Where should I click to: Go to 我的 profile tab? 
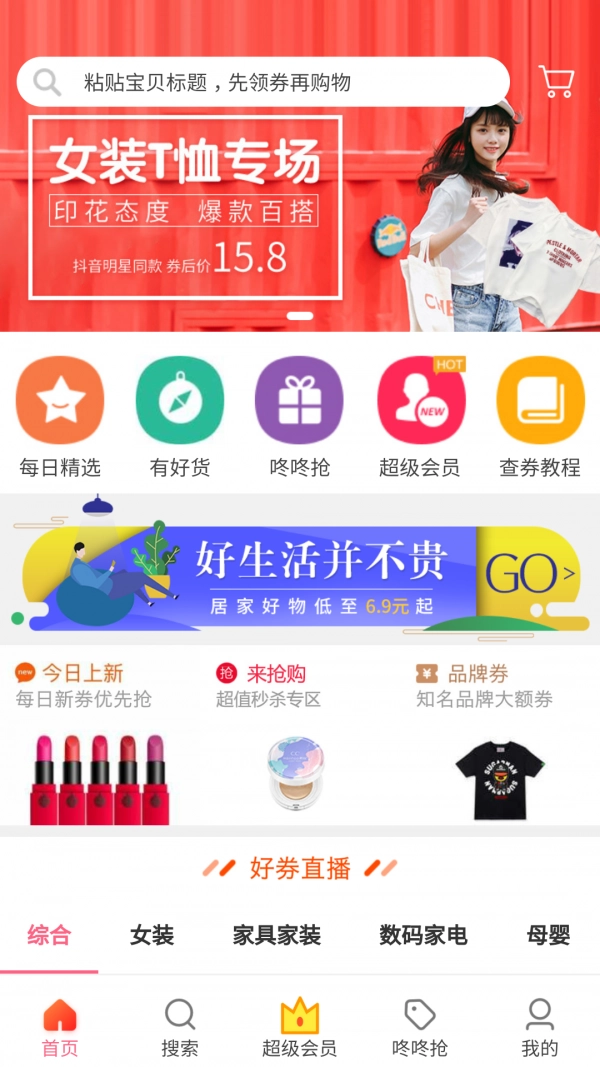pos(540,1028)
